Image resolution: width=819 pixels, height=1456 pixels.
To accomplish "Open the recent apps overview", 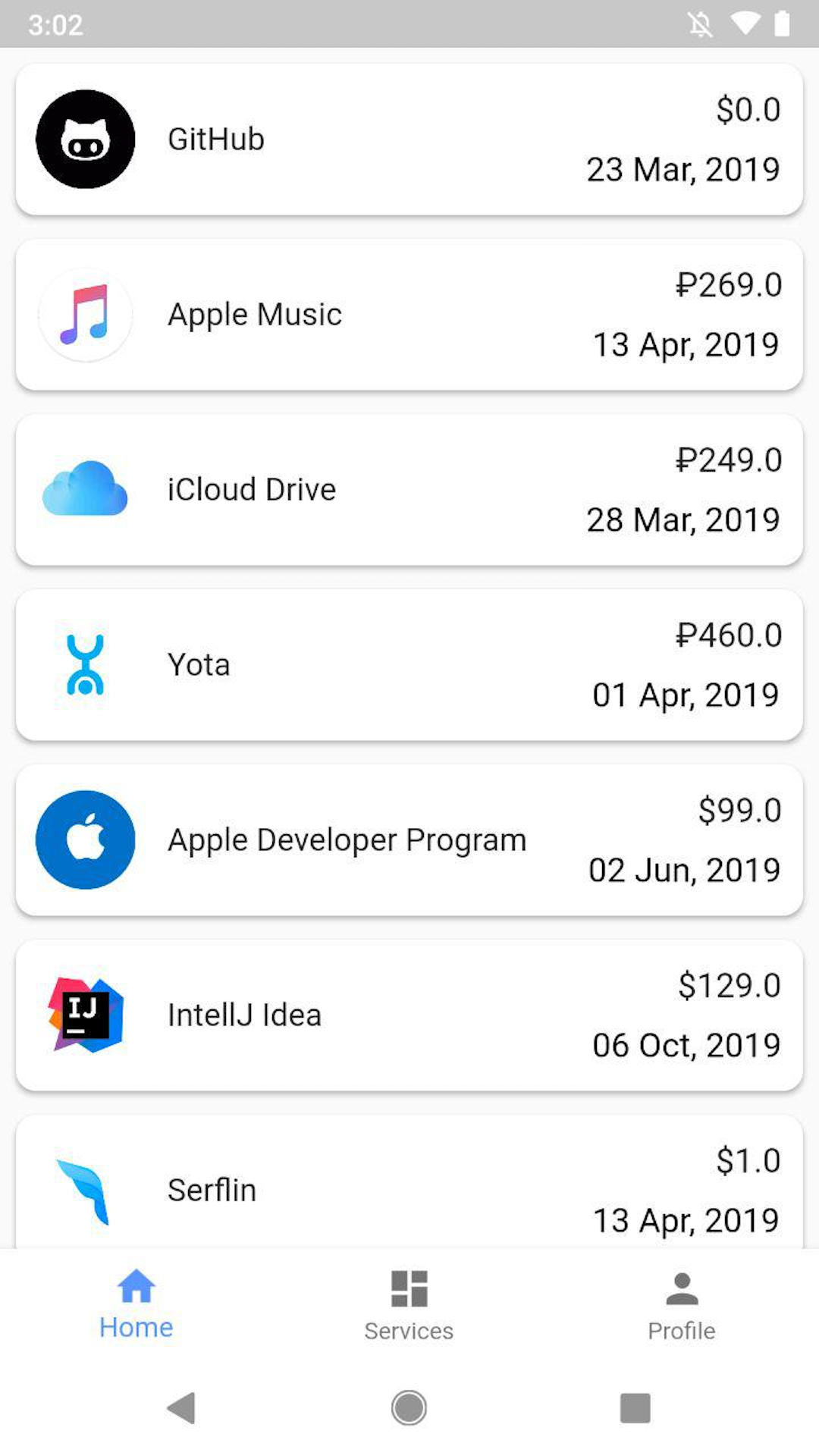I will click(635, 1408).
